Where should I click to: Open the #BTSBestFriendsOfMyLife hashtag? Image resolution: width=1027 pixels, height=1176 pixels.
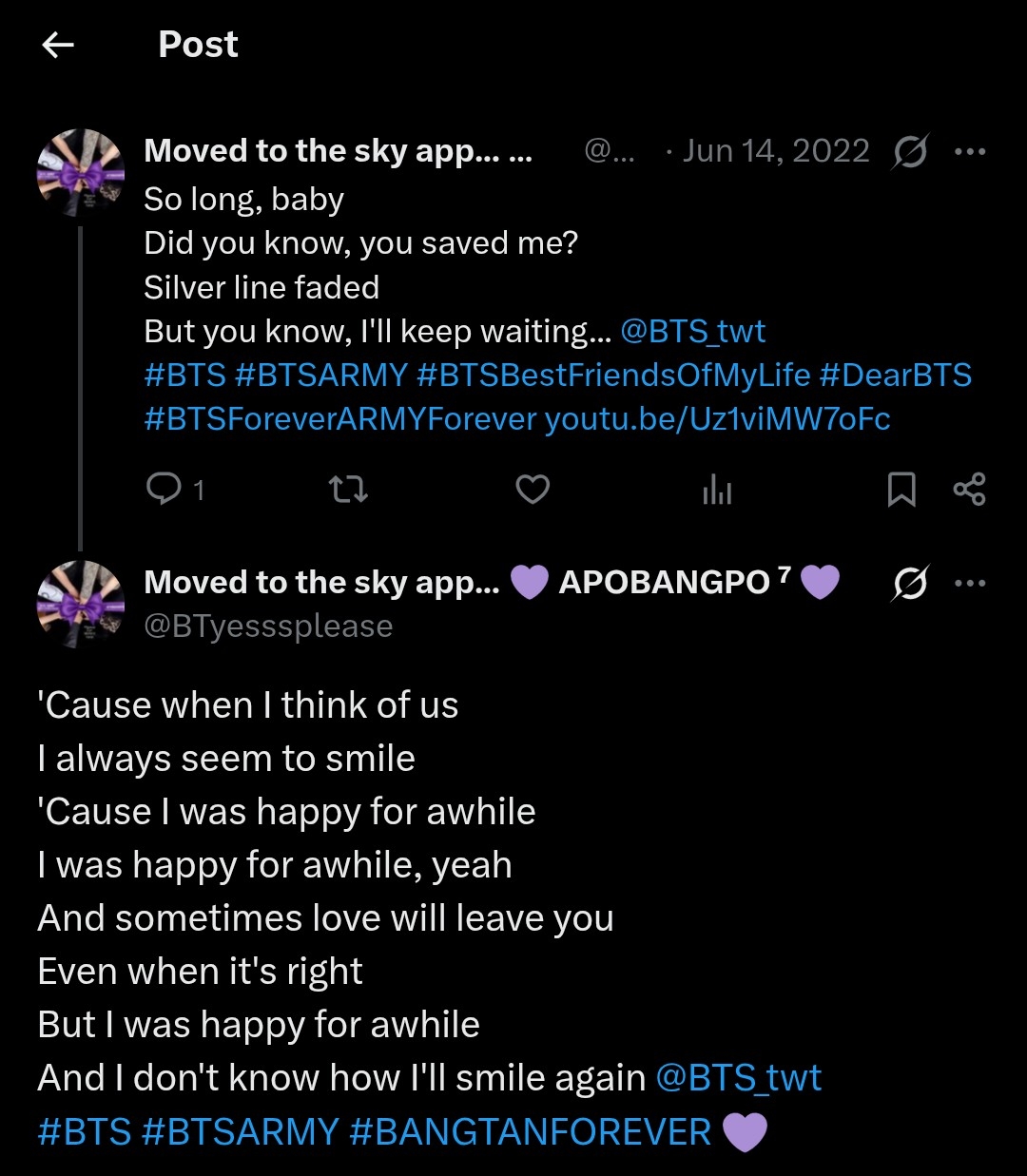click(x=613, y=376)
